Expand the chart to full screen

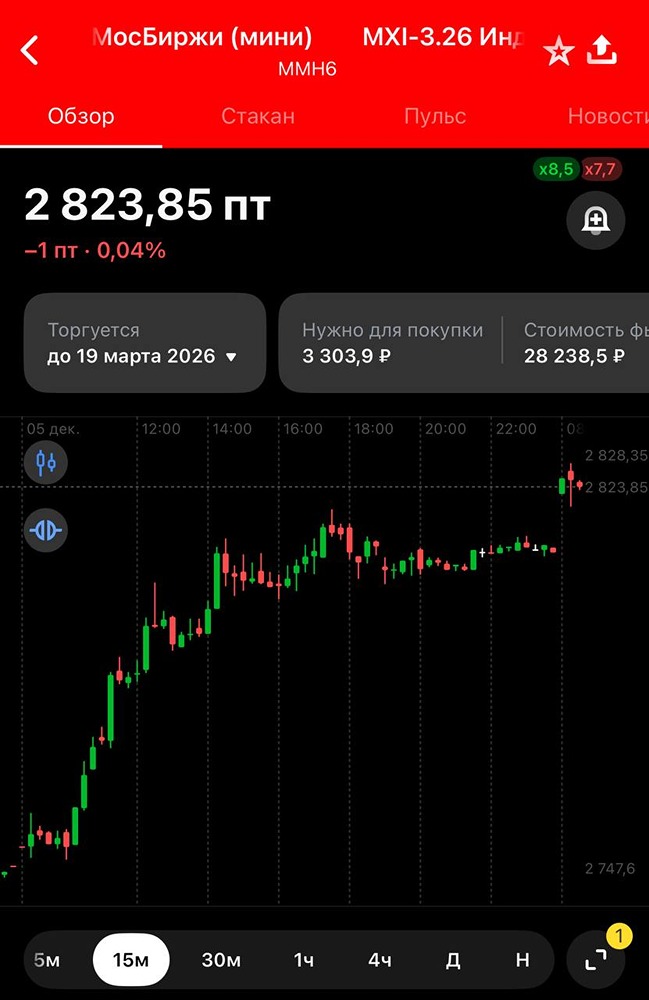click(x=596, y=960)
